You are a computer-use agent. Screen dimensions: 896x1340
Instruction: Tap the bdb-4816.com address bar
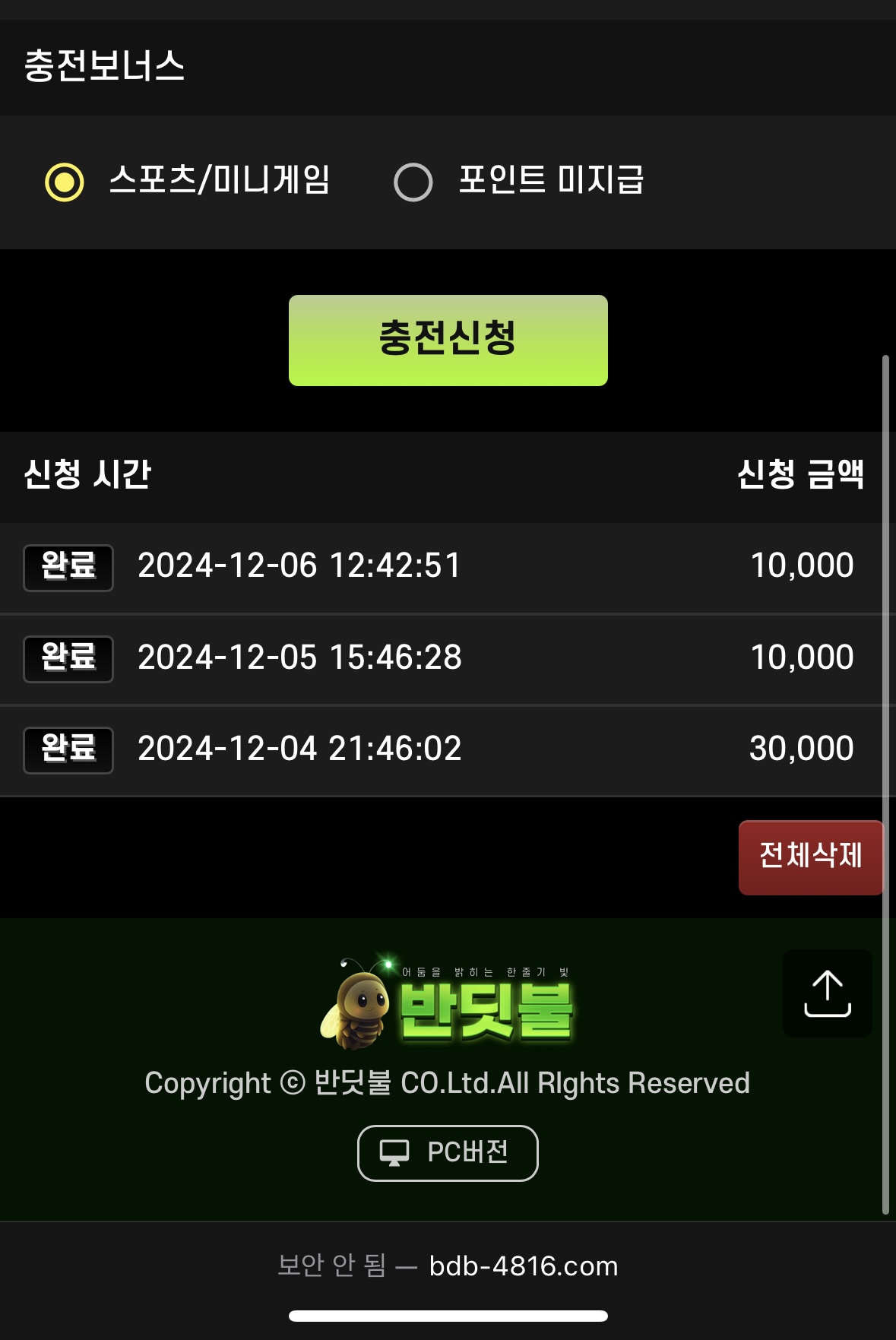coord(448,1266)
